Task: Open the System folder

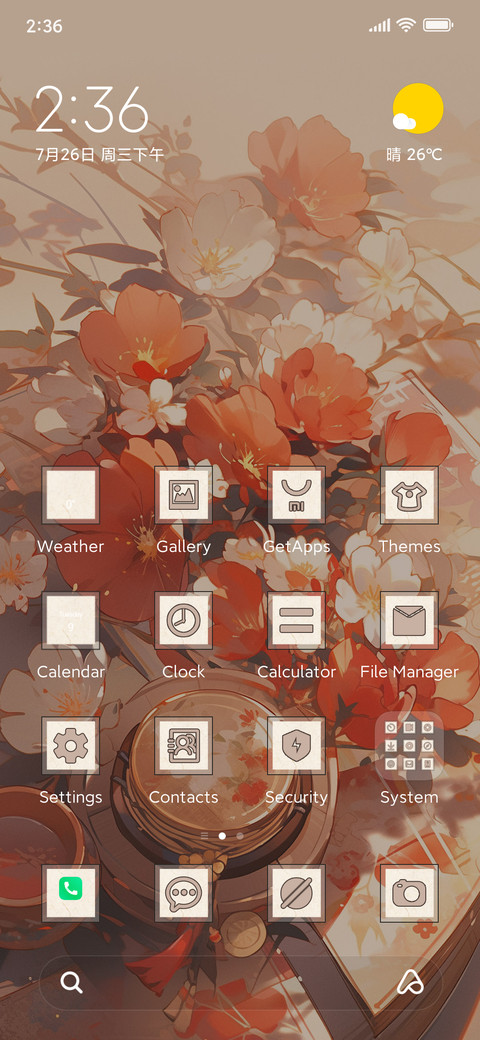Action: pyautogui.click(x=409, y=746)
